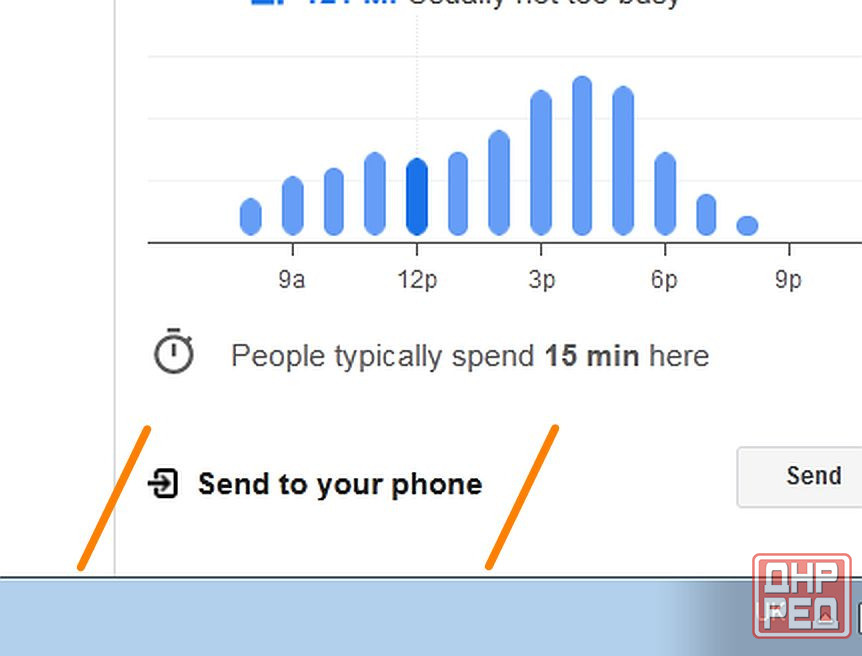Select the 3p bar in popular times

[x=541, y=163]
